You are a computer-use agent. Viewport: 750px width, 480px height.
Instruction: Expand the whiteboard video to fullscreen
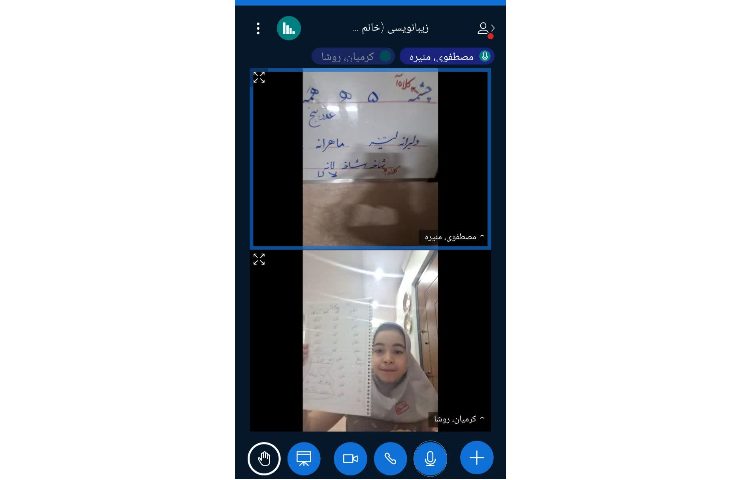click(x=260, y=78)
